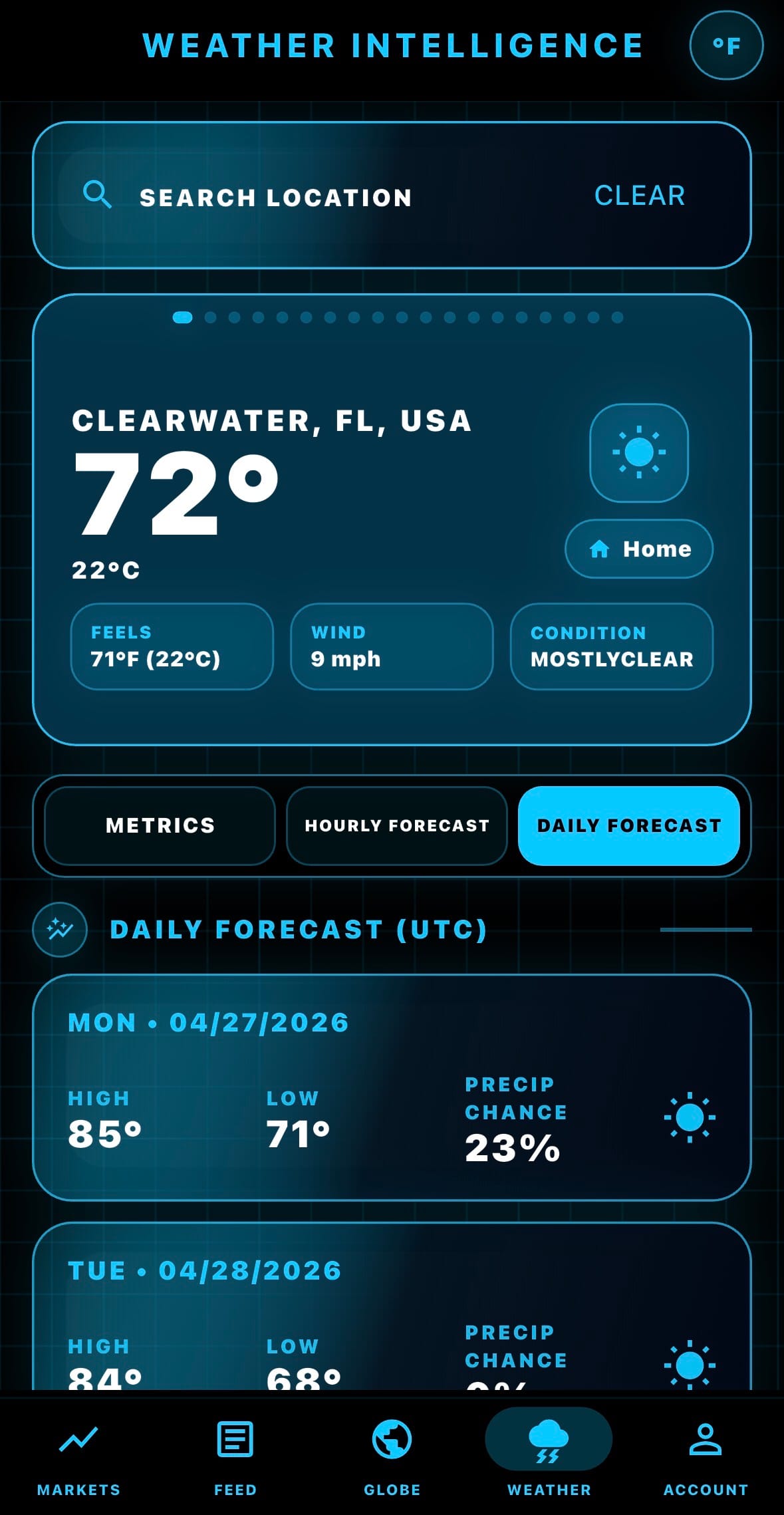Viewport: 784px width, 1515px height.
Task: Open the Globe tab
Action: pyautogui.click(x=392, y=1454)
